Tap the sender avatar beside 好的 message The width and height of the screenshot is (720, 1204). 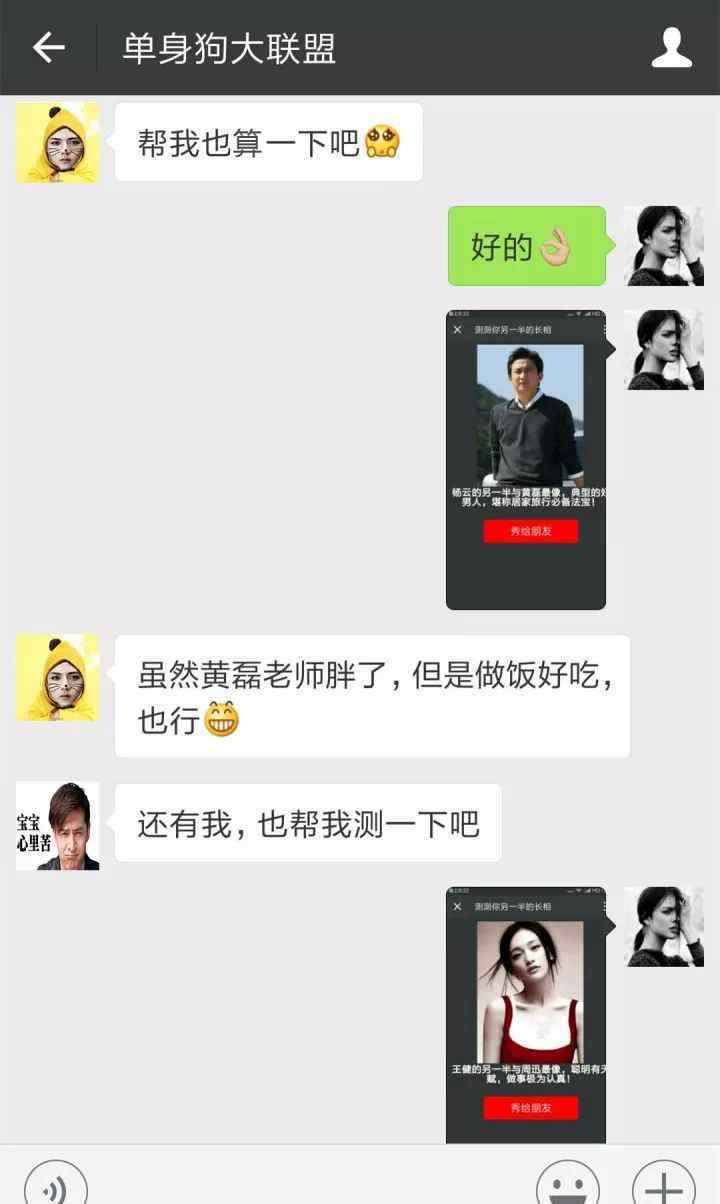(664, 246)
